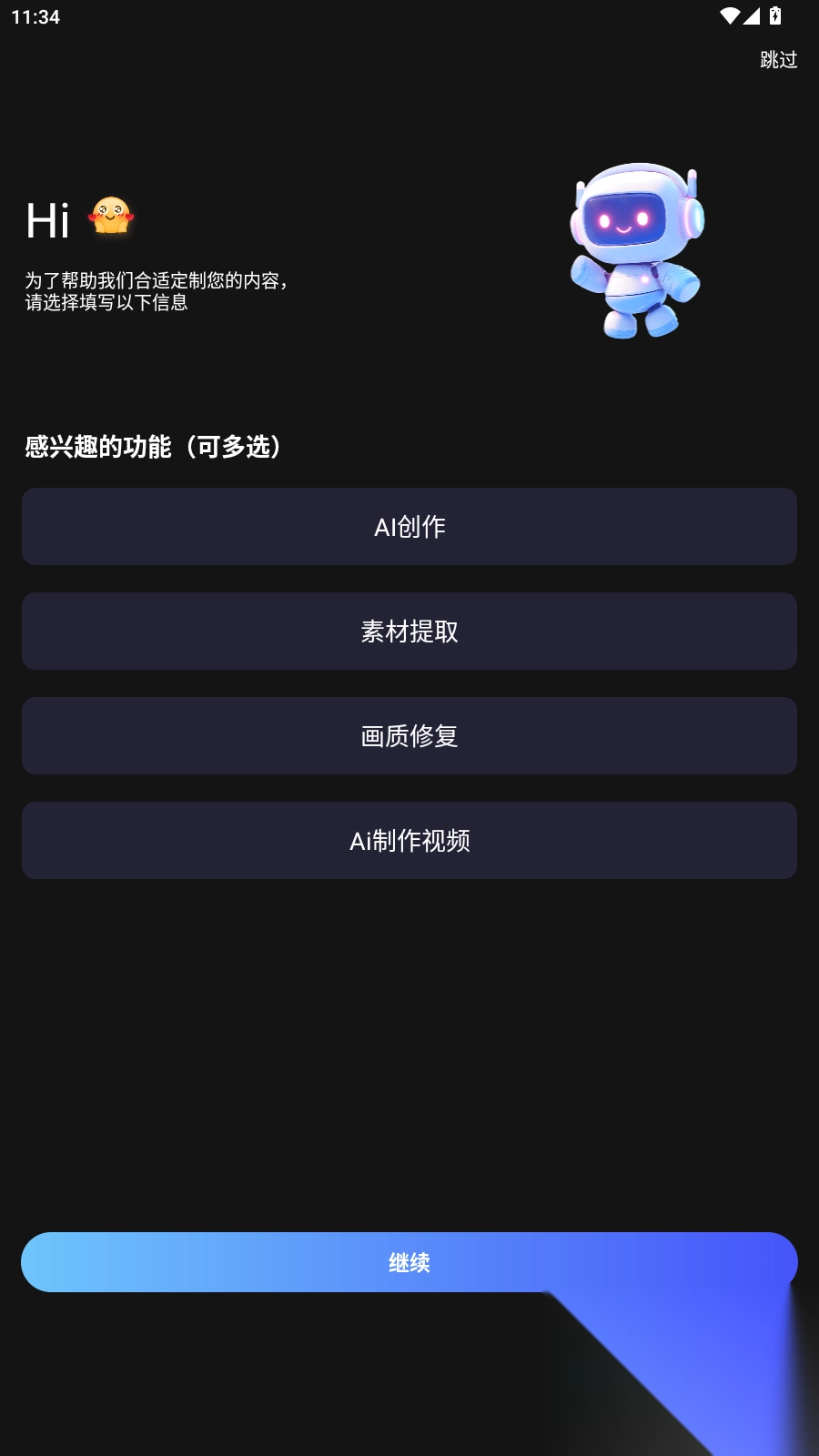
Task: Toggle selection of Ai制作视频 interest
Action: (x=409, y=840)
